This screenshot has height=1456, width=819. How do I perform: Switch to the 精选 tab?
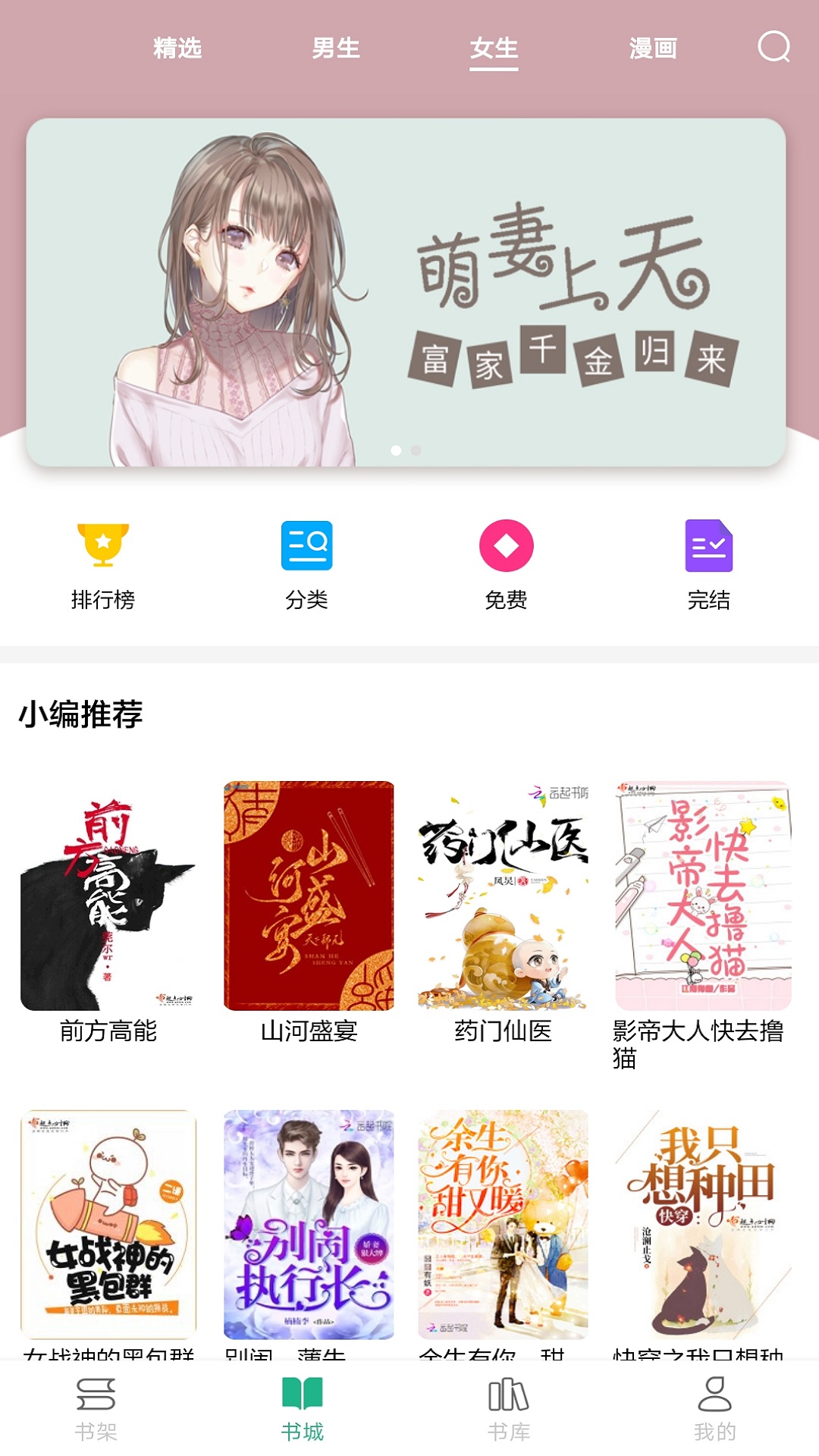pos(176,47)
